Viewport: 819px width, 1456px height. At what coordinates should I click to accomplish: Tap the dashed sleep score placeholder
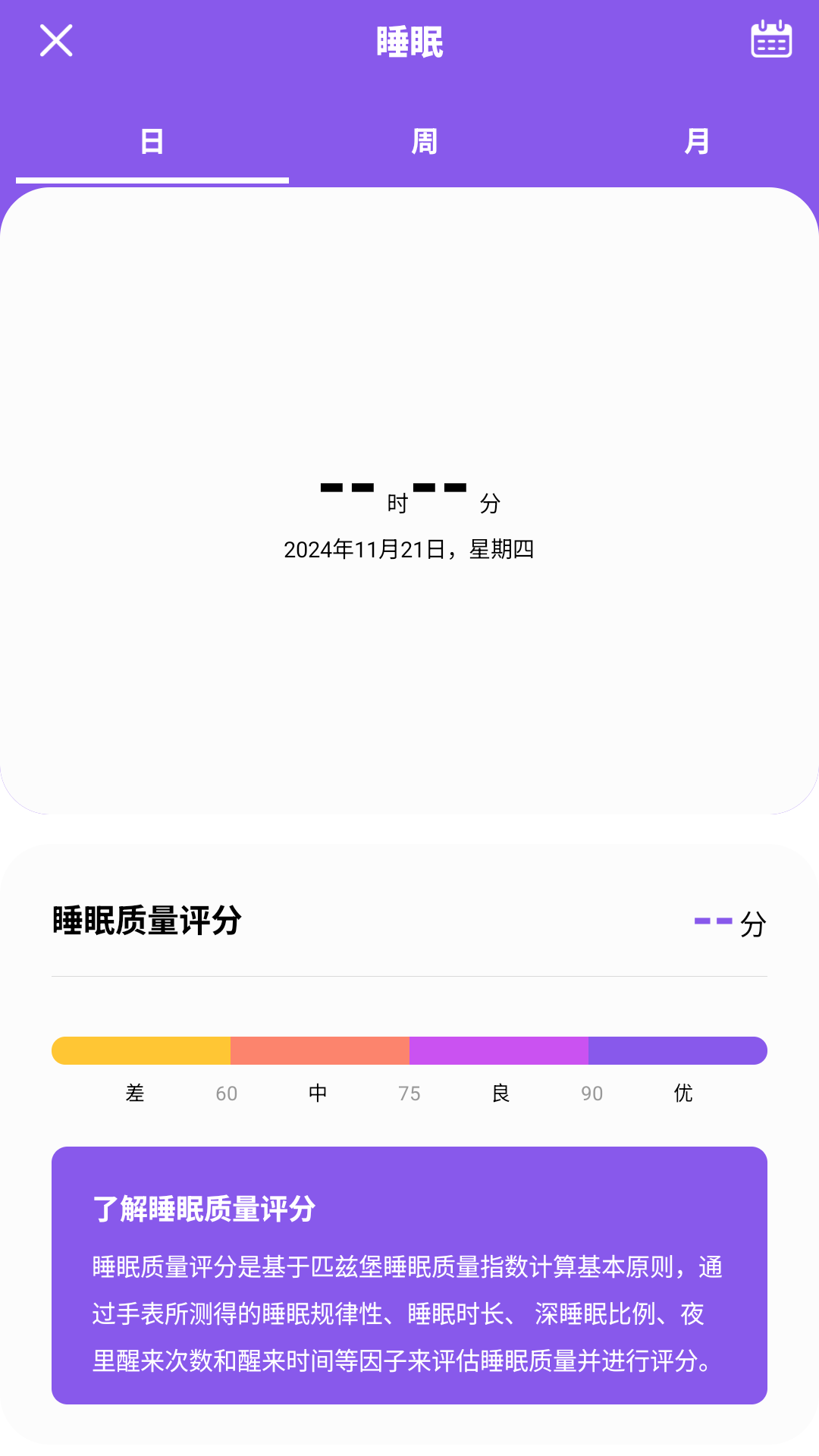[x=711, y=922]
